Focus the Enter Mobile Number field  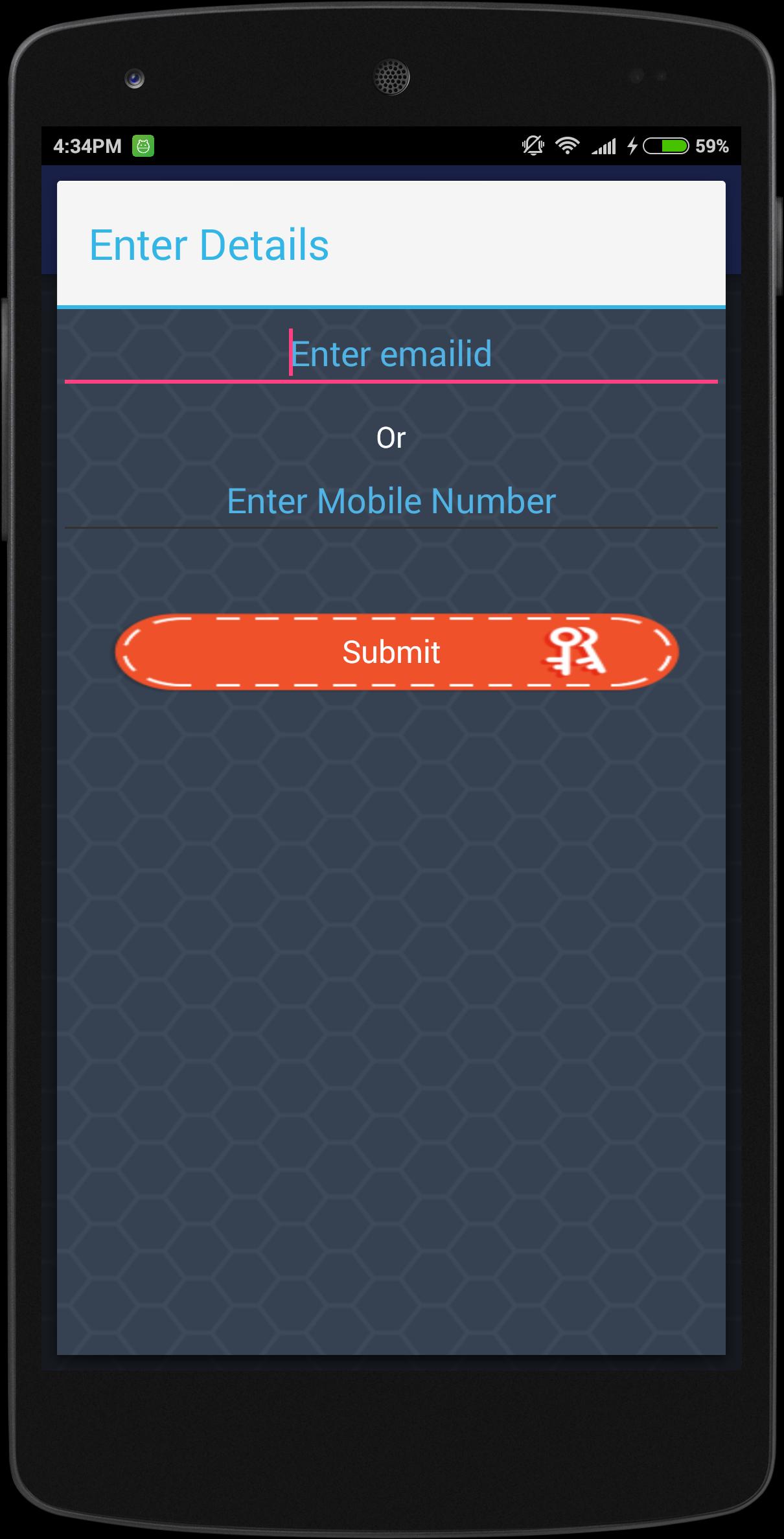point(391,501)
